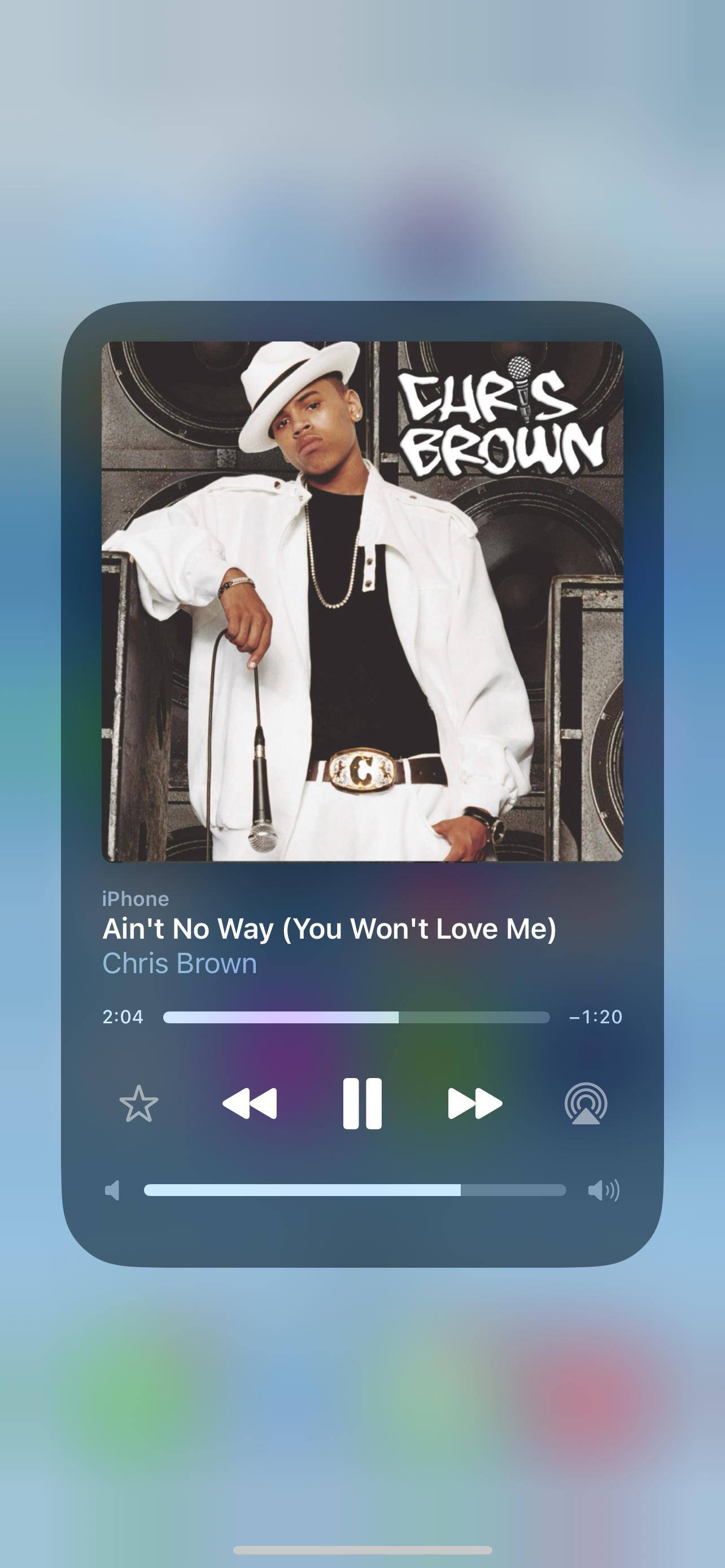
Task: Open the Chris Brown album artwork
Action: (362, 601)
